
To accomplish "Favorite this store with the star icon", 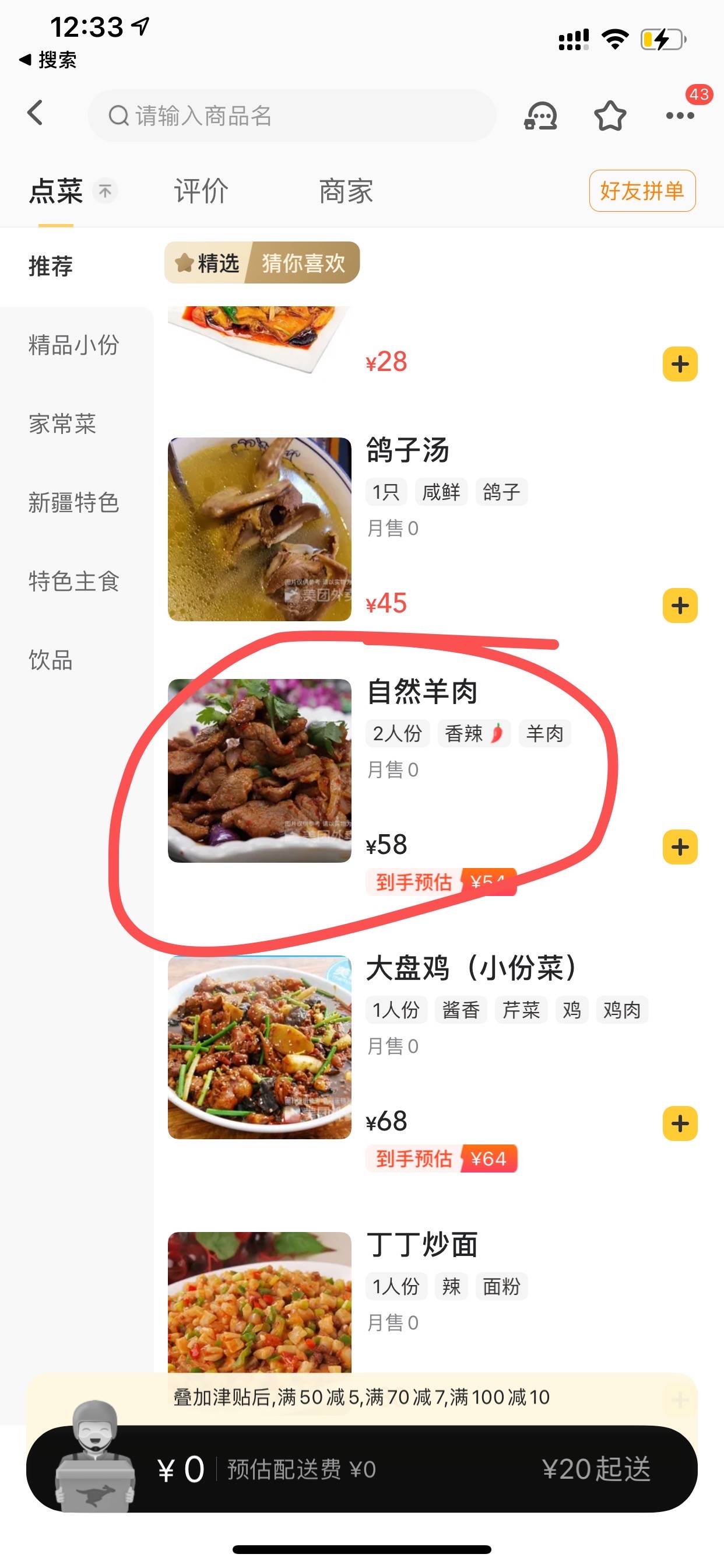I will pyautogui.click(x=610, y=116).
